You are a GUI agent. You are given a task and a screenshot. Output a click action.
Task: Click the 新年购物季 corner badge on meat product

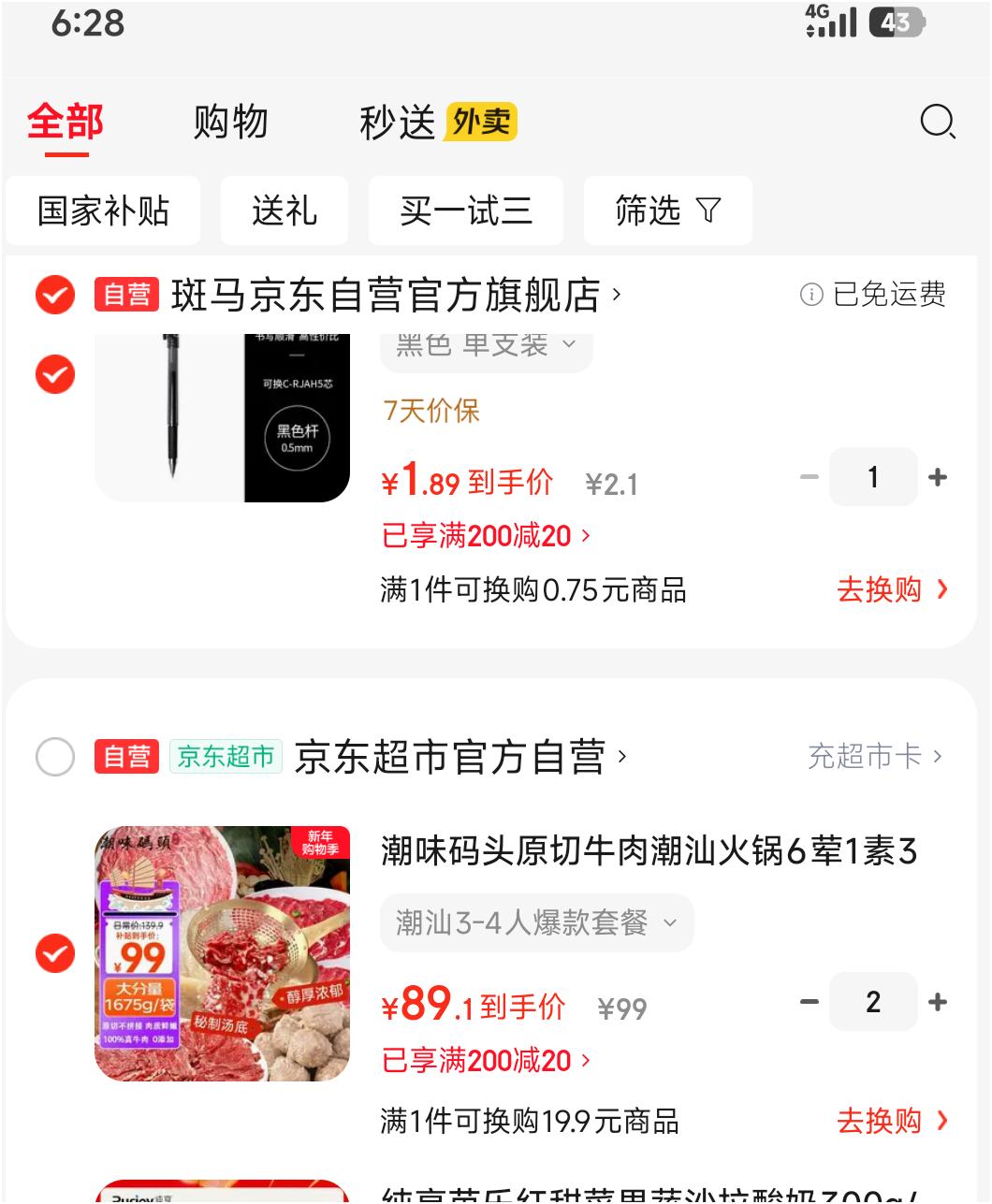pos(319,844)
